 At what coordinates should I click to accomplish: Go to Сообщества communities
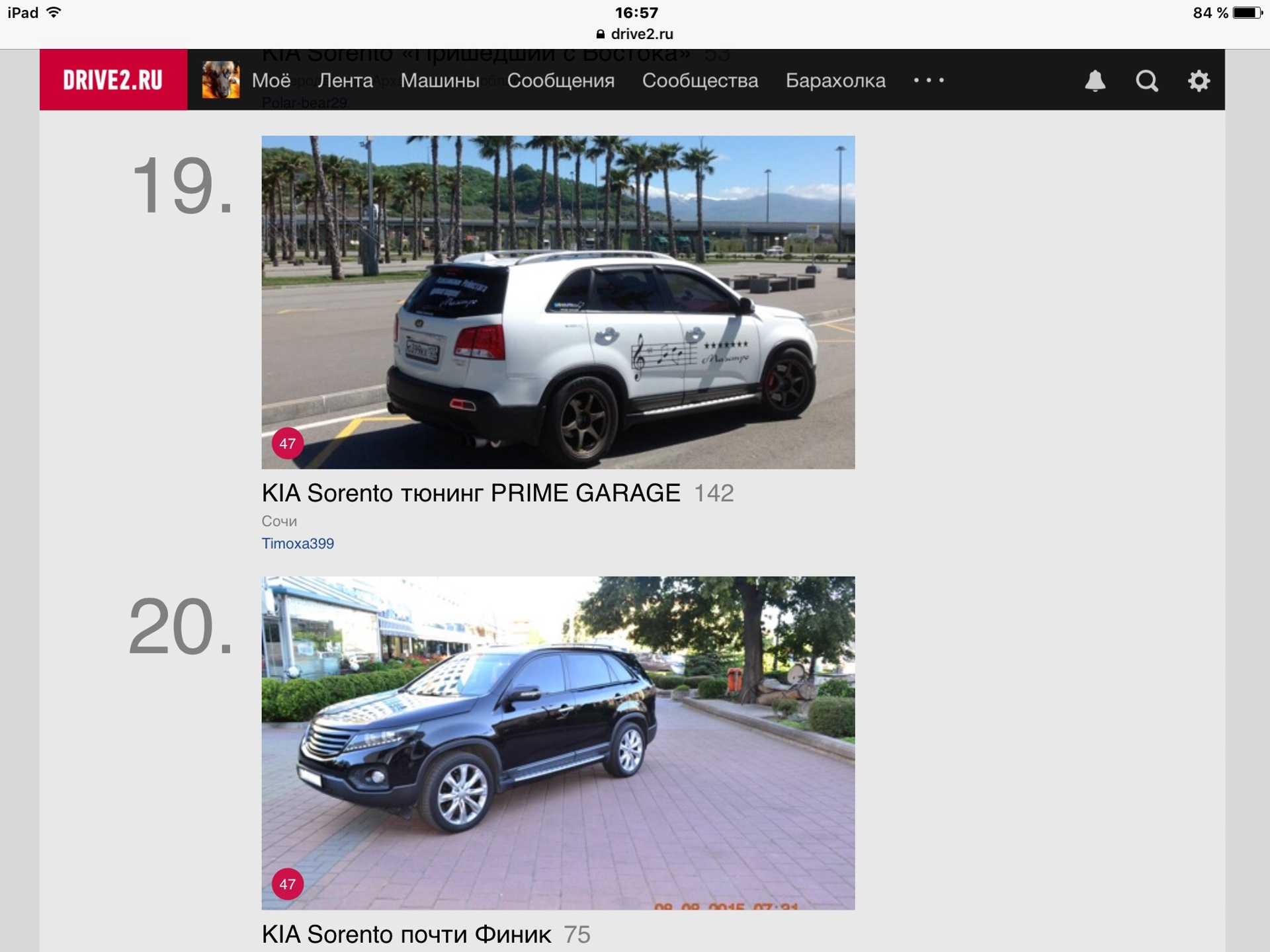[x=700, y=81]
